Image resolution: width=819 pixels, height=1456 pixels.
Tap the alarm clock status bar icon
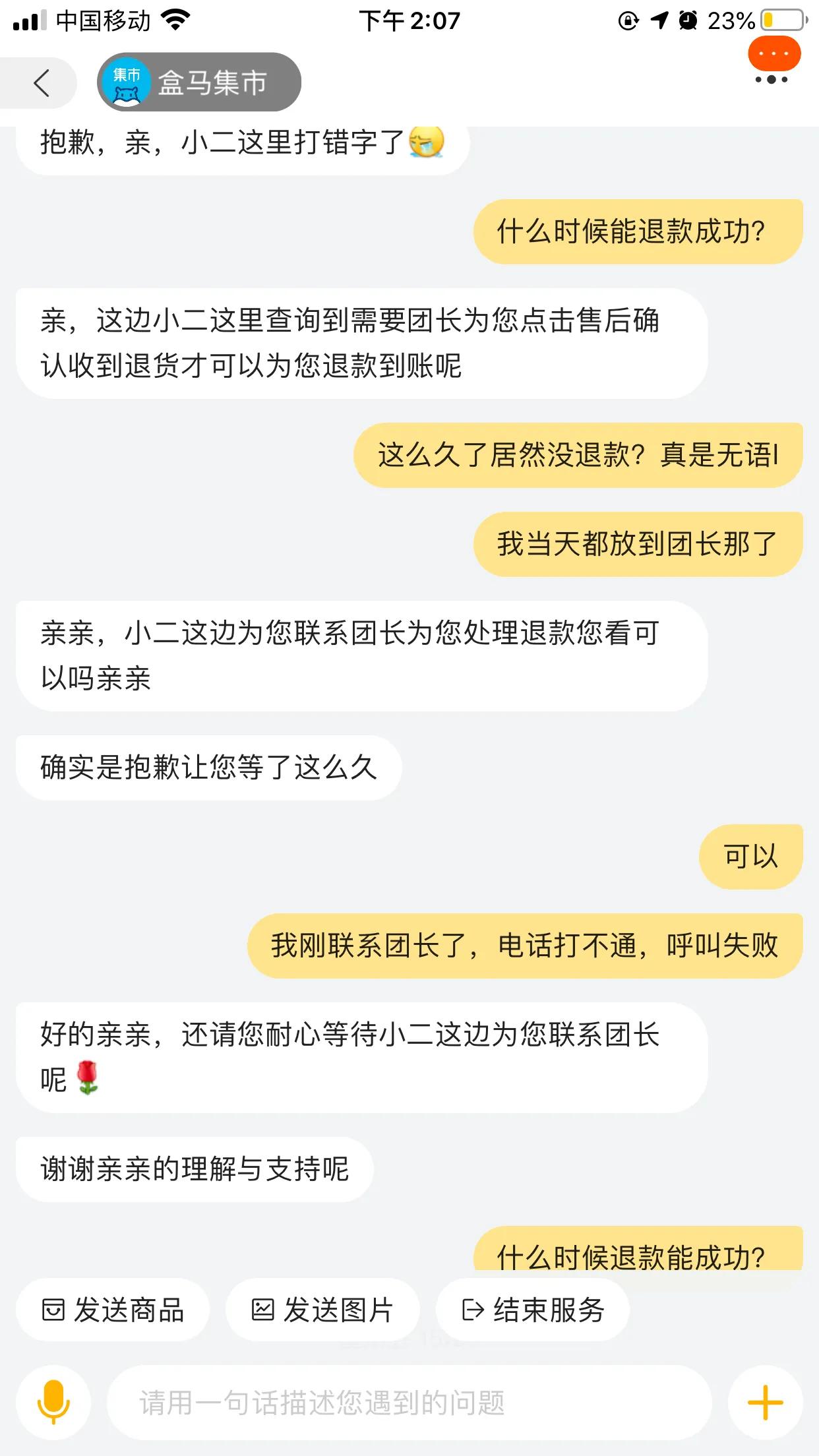point(688,20)
